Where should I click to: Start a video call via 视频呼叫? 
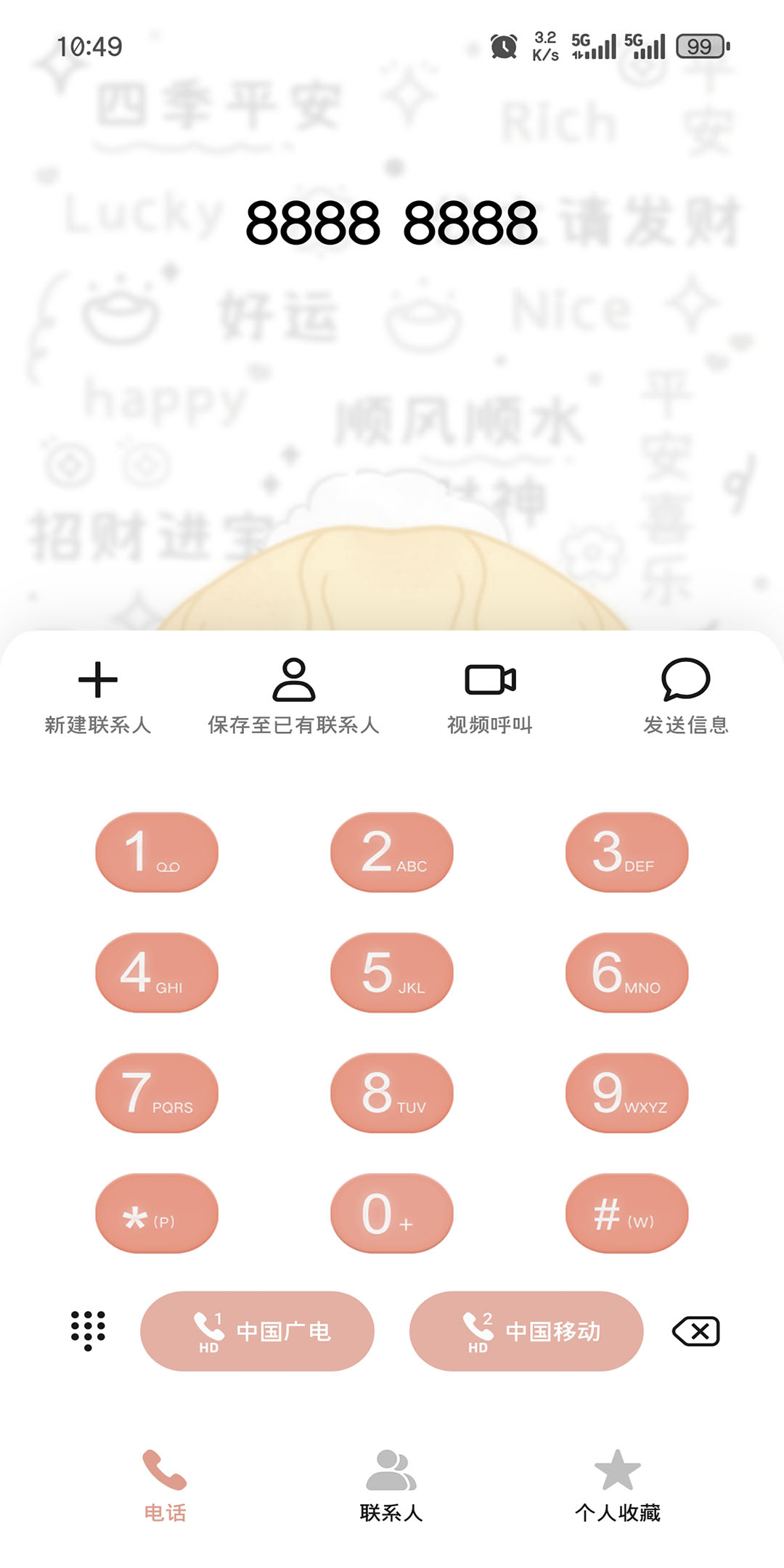[x=490, y=695]
